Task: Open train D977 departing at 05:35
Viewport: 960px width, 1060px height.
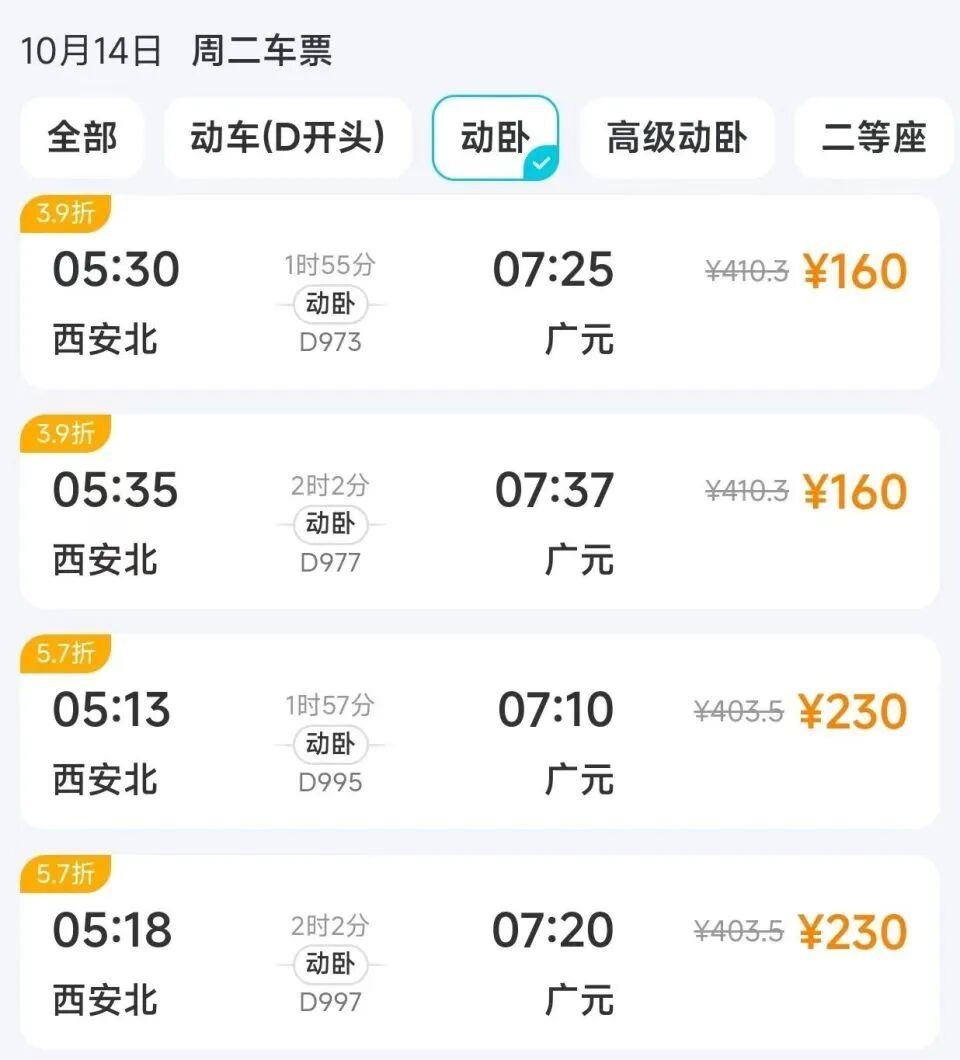Action: click(x=480, y=512)
